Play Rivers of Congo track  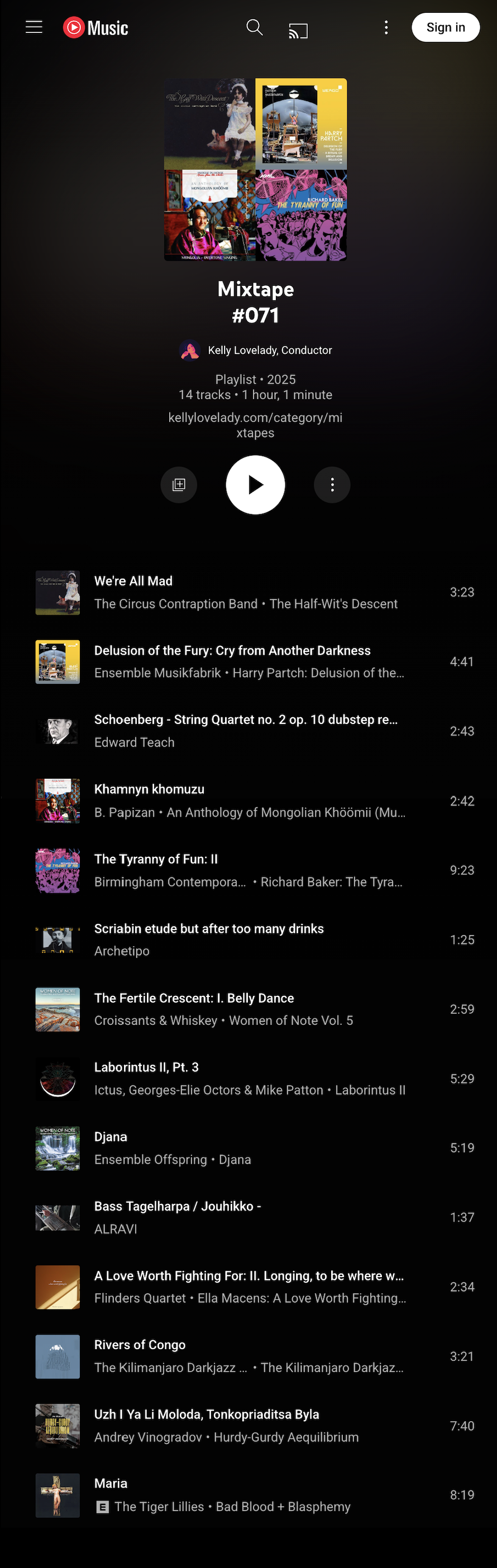[x=140, y=1345]
